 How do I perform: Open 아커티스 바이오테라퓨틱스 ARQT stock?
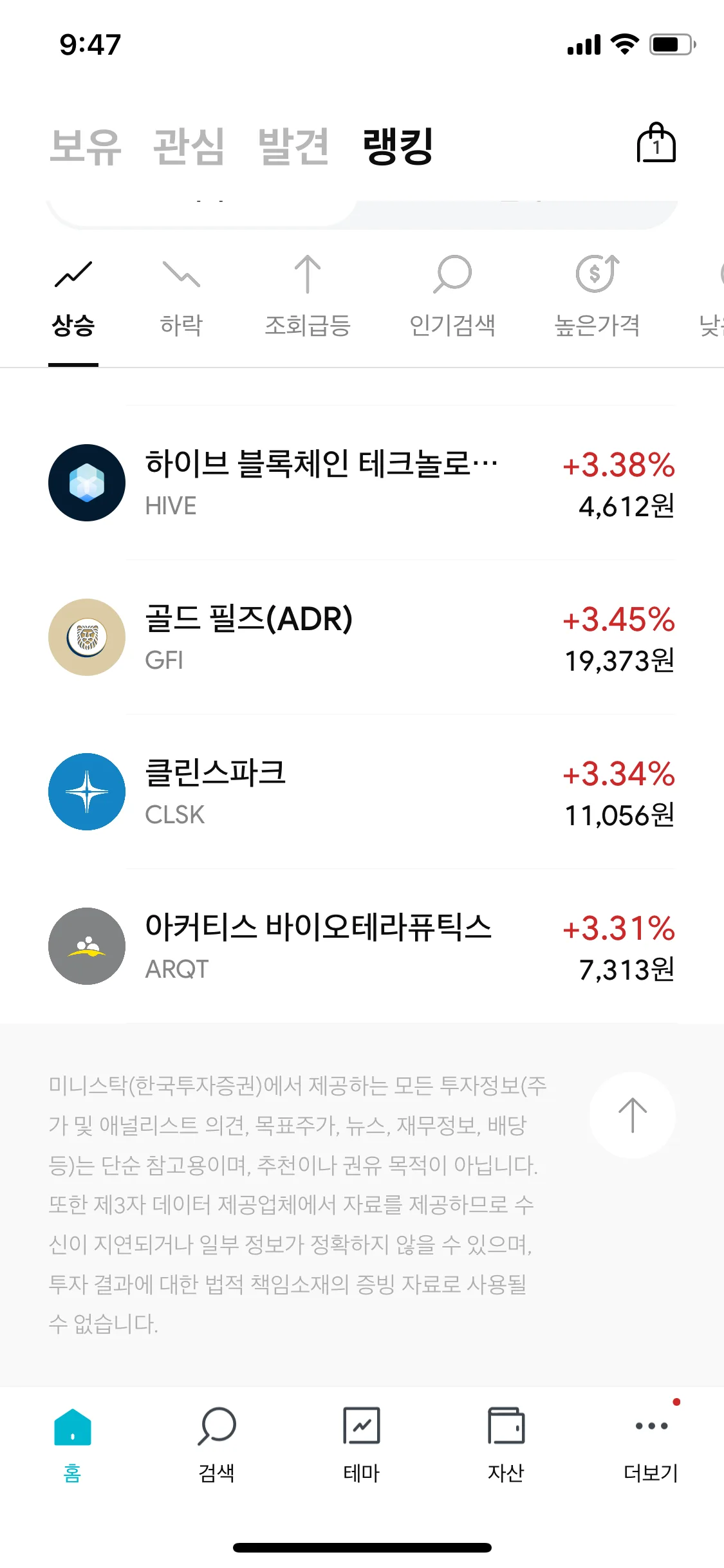[x=362, y=947]
